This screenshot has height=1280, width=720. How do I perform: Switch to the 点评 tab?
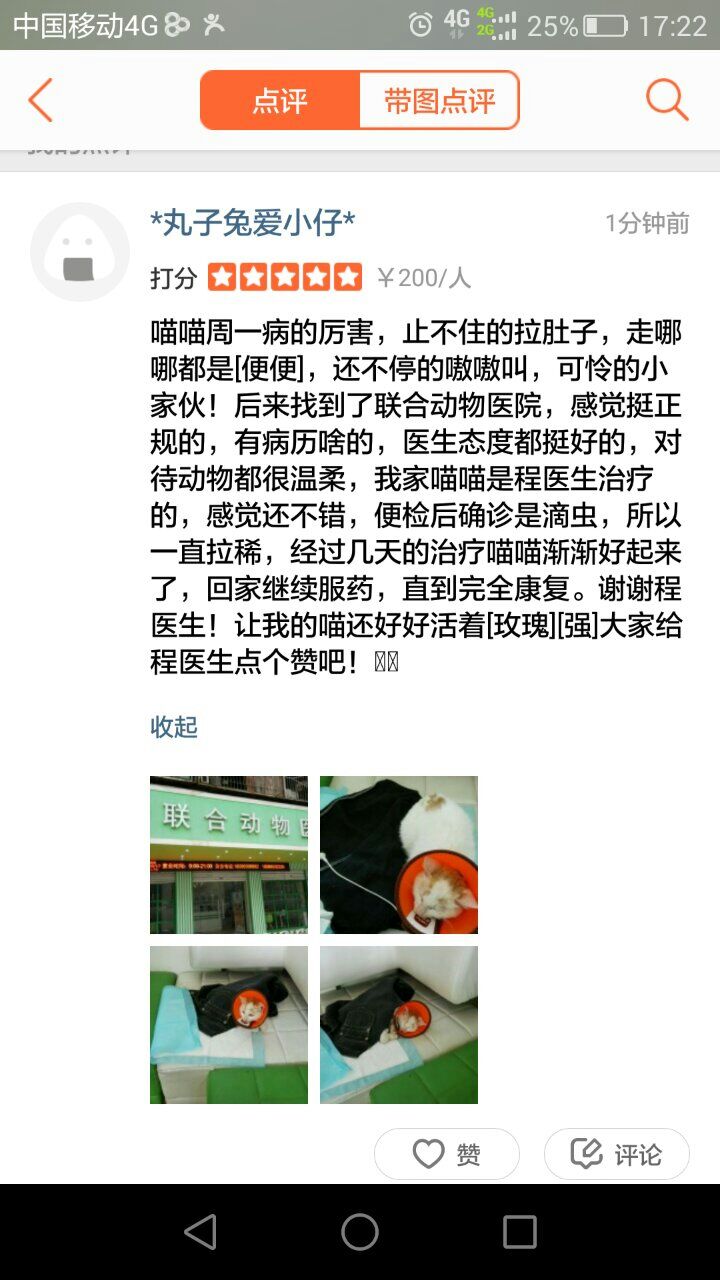tap(280, 100)
